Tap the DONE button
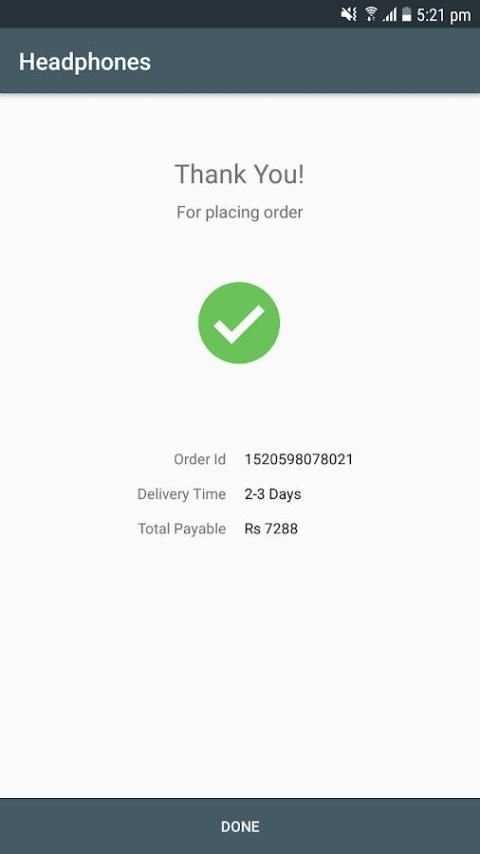The height and width of the screenshot is (854, 480). click(240, 826)
